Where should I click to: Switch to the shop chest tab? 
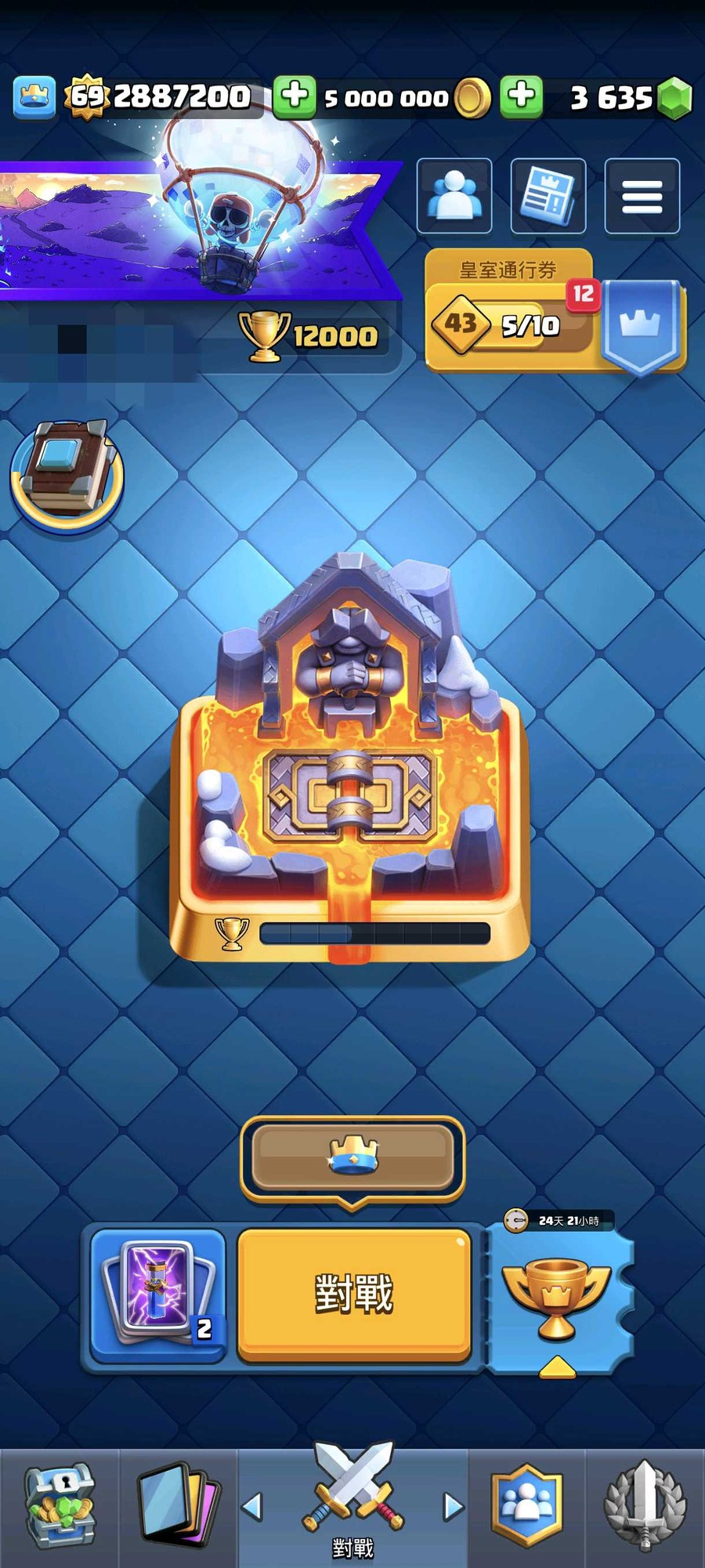point(60,1507)
